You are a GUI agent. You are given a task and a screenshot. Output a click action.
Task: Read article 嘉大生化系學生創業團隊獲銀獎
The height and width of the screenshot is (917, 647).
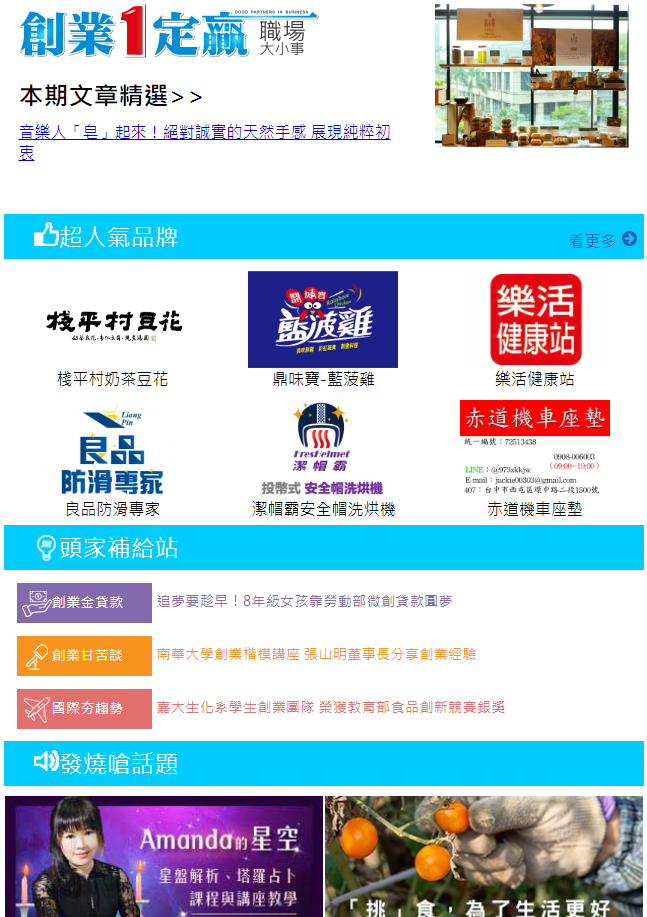pos(330,707)
